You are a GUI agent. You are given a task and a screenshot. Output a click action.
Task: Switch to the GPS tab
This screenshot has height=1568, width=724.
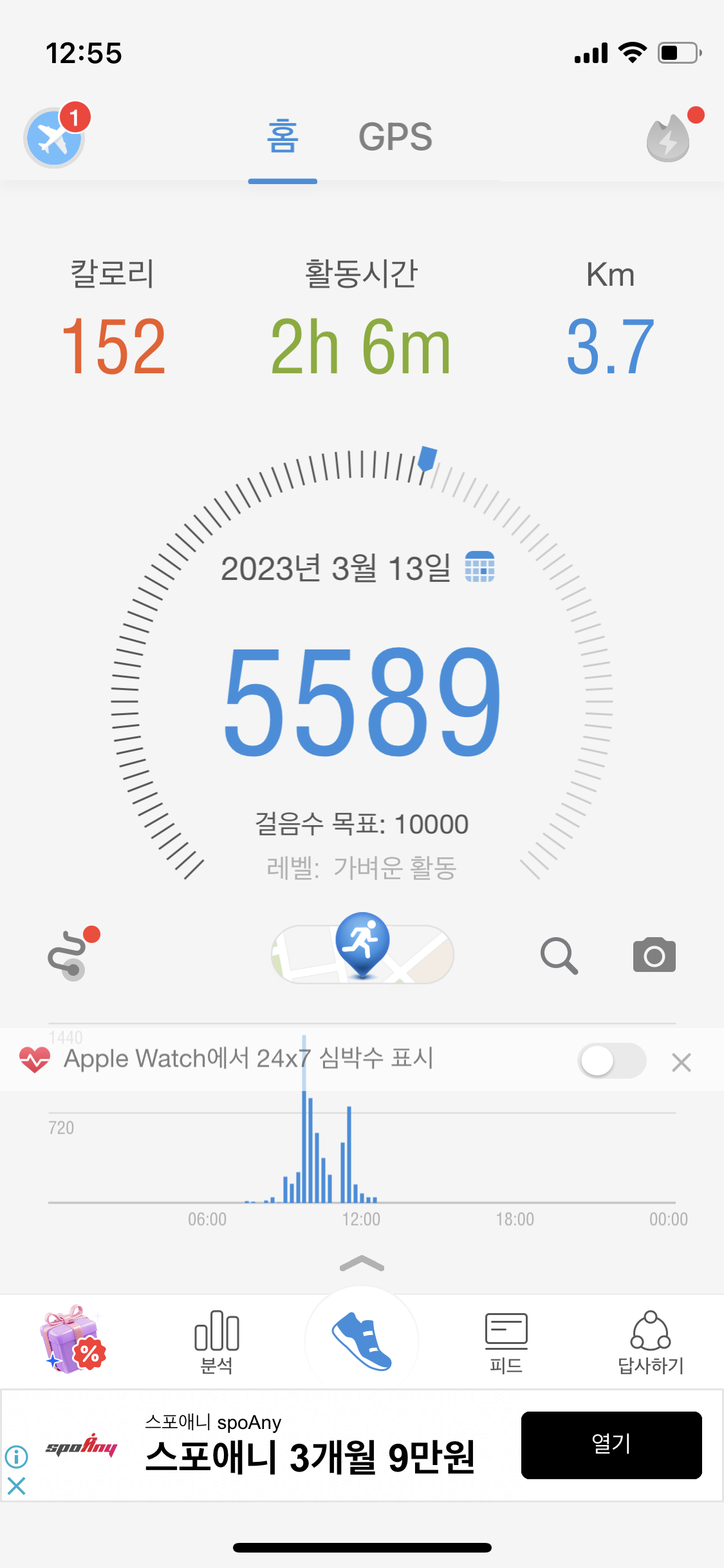395,137
